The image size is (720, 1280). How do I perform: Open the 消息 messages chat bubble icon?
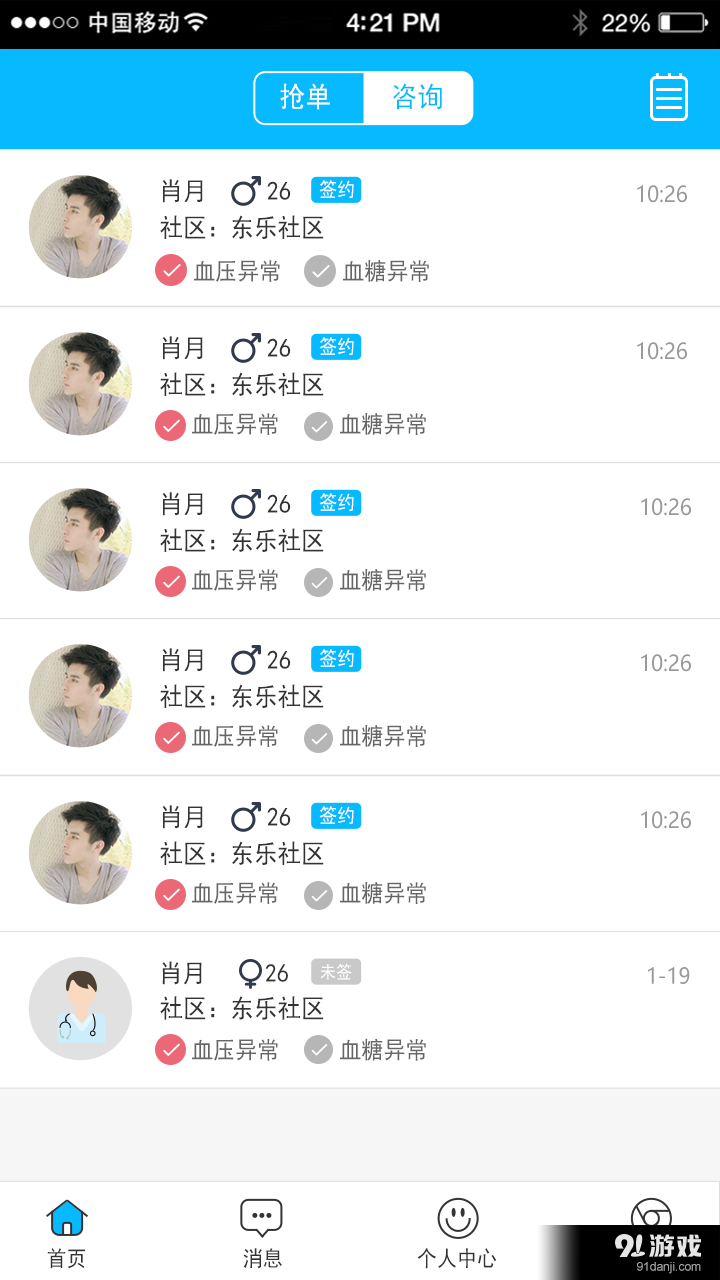point(261,1215)
